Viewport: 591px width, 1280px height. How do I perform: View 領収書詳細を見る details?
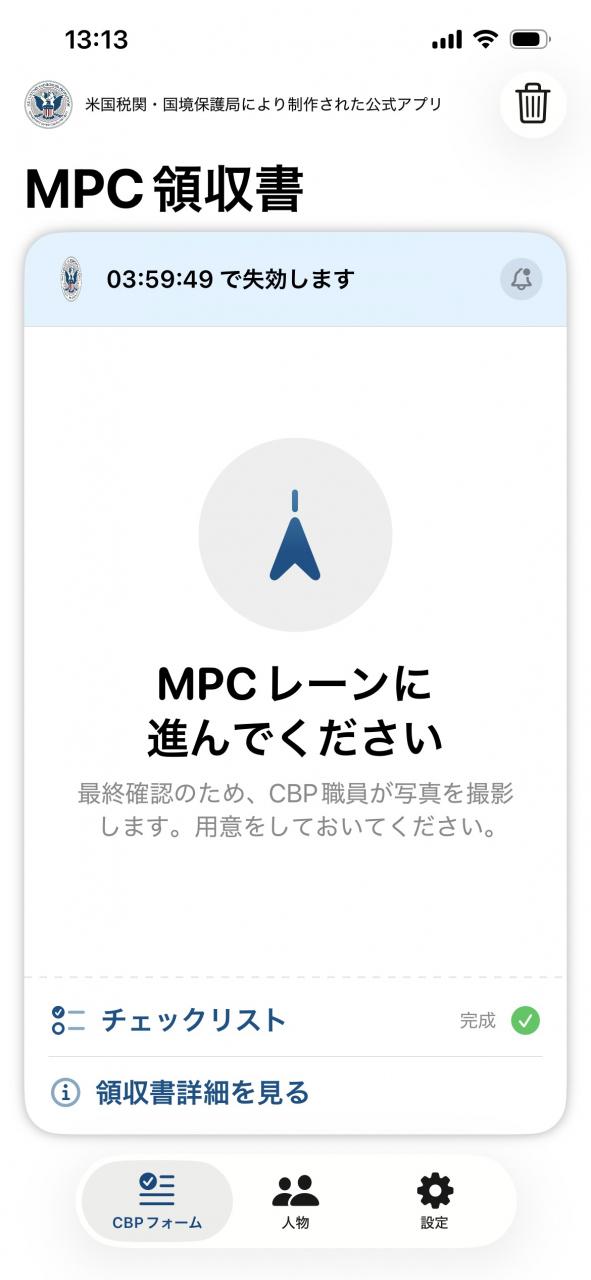click(x=295, y=1093)
